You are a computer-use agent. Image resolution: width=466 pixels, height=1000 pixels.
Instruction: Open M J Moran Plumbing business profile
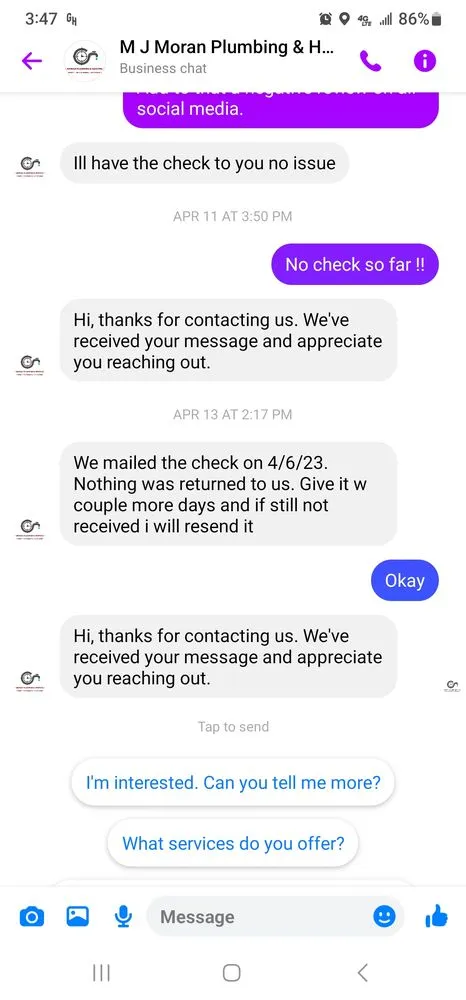pos(226,56)
